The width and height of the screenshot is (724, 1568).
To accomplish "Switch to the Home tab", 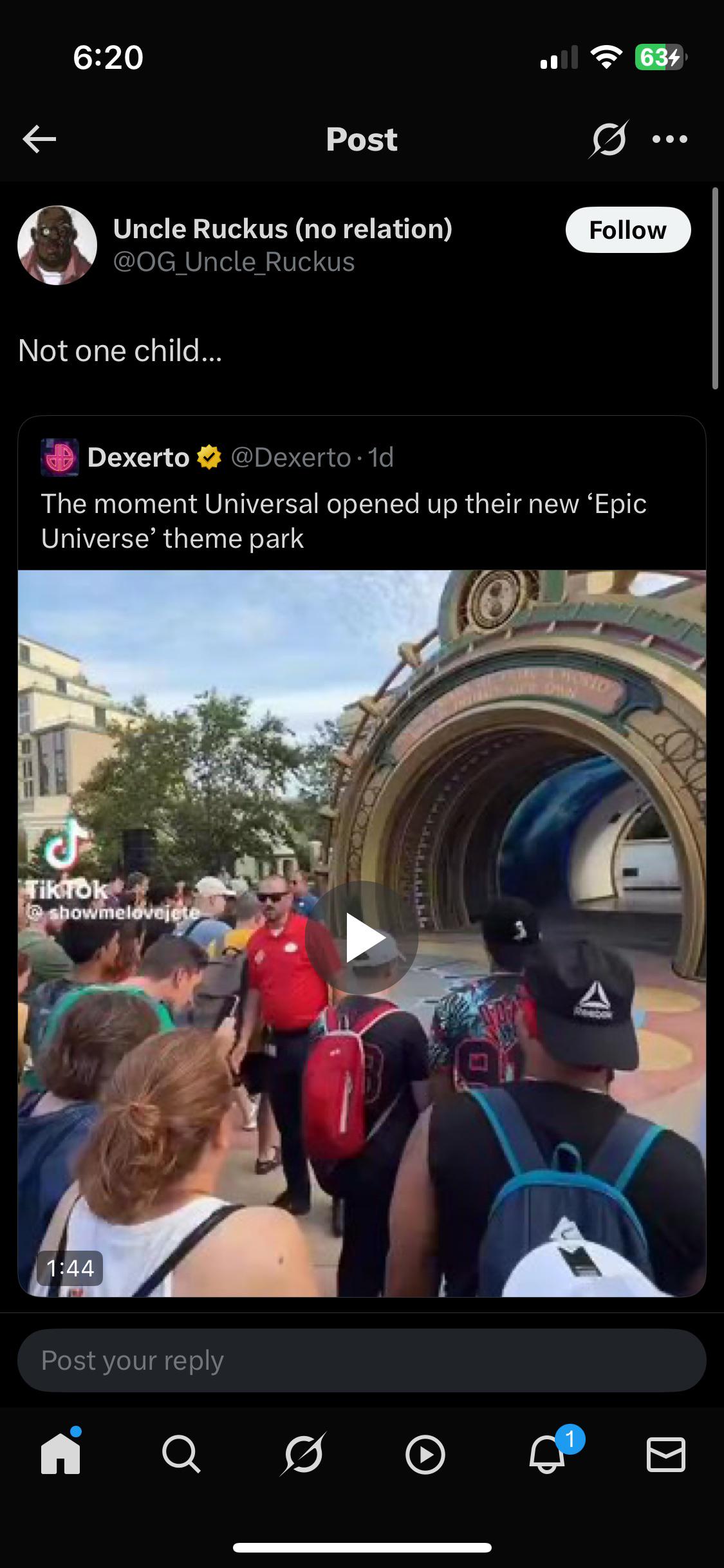I will (60, 1455).
